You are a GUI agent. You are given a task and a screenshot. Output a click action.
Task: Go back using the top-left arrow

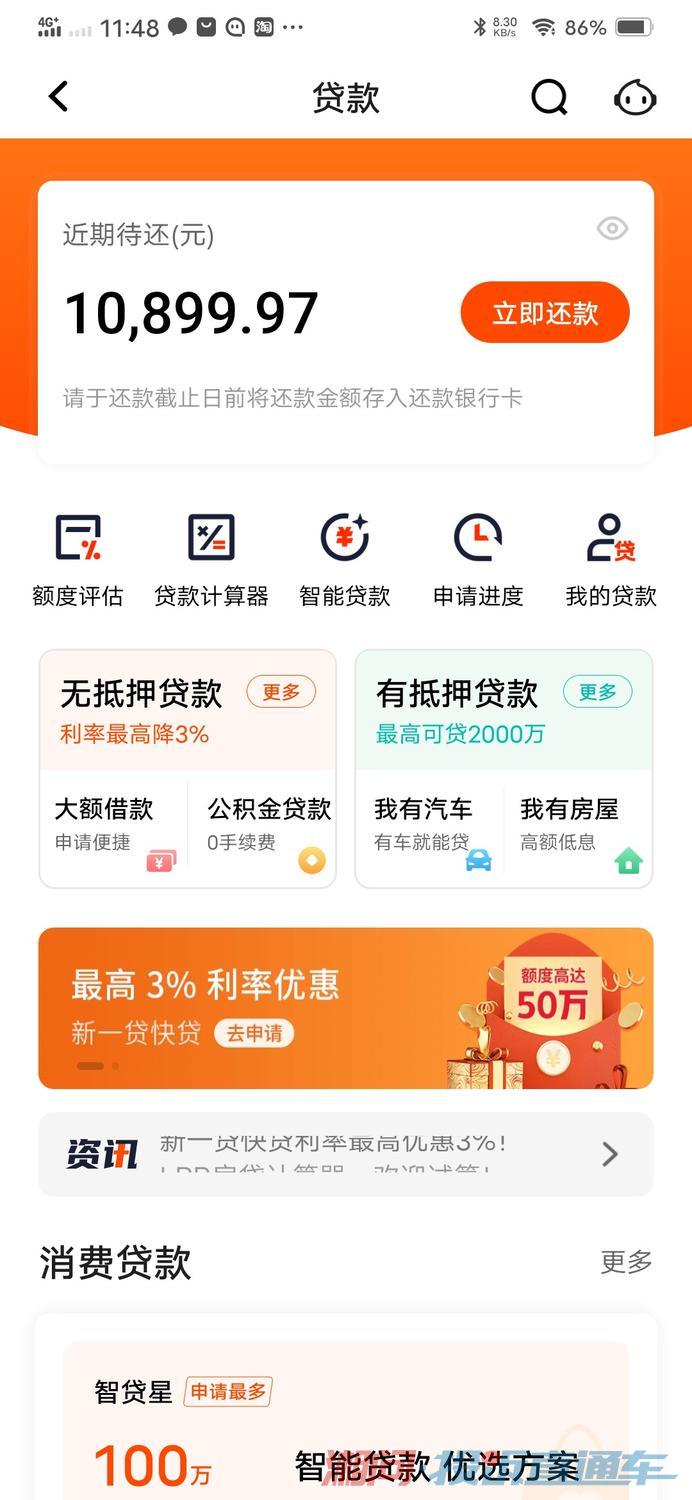(58, 97)
